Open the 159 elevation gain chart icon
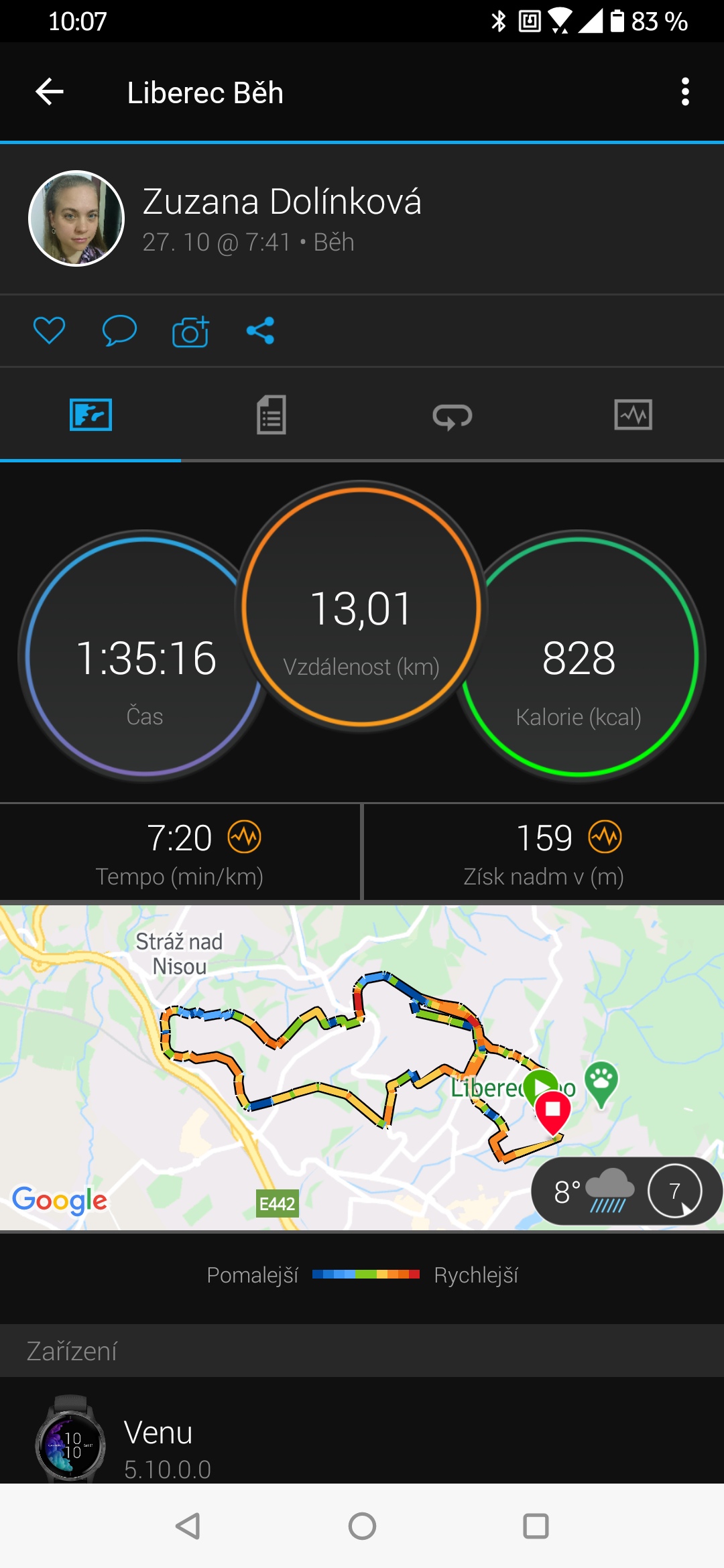This screenshot has width=724, height=1568. (x=605, y=837)
